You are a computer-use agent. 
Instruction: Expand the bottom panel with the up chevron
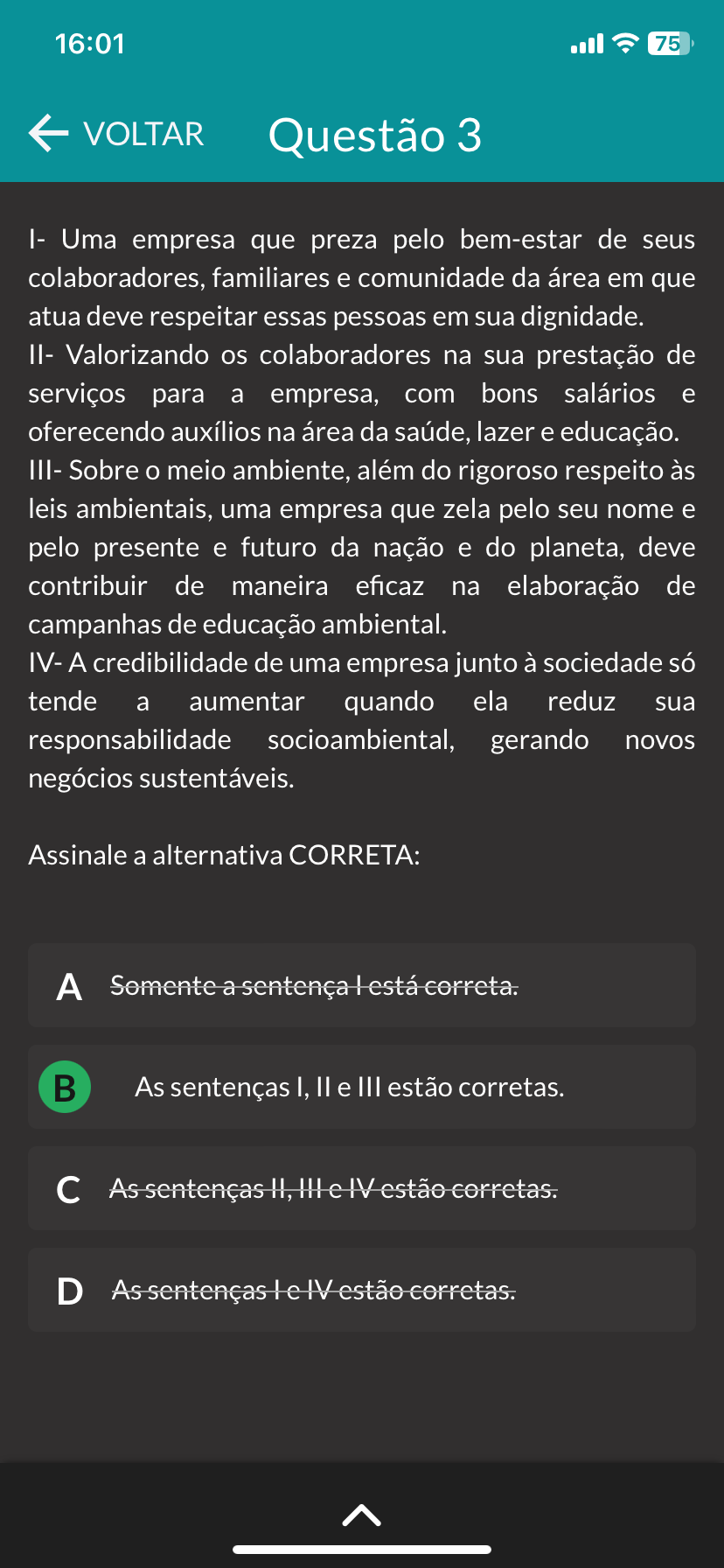click(x=361, y=1515)
